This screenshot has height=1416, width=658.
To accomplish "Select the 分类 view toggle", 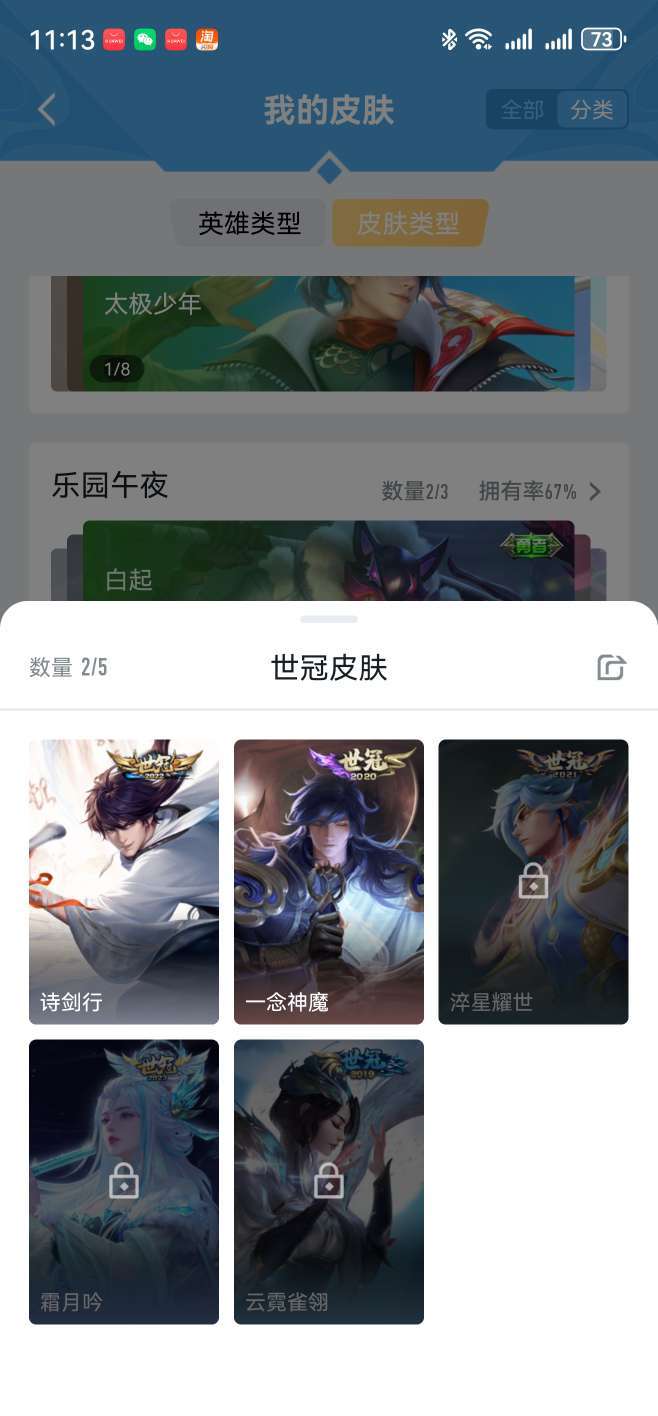I will tap(592, 110).
